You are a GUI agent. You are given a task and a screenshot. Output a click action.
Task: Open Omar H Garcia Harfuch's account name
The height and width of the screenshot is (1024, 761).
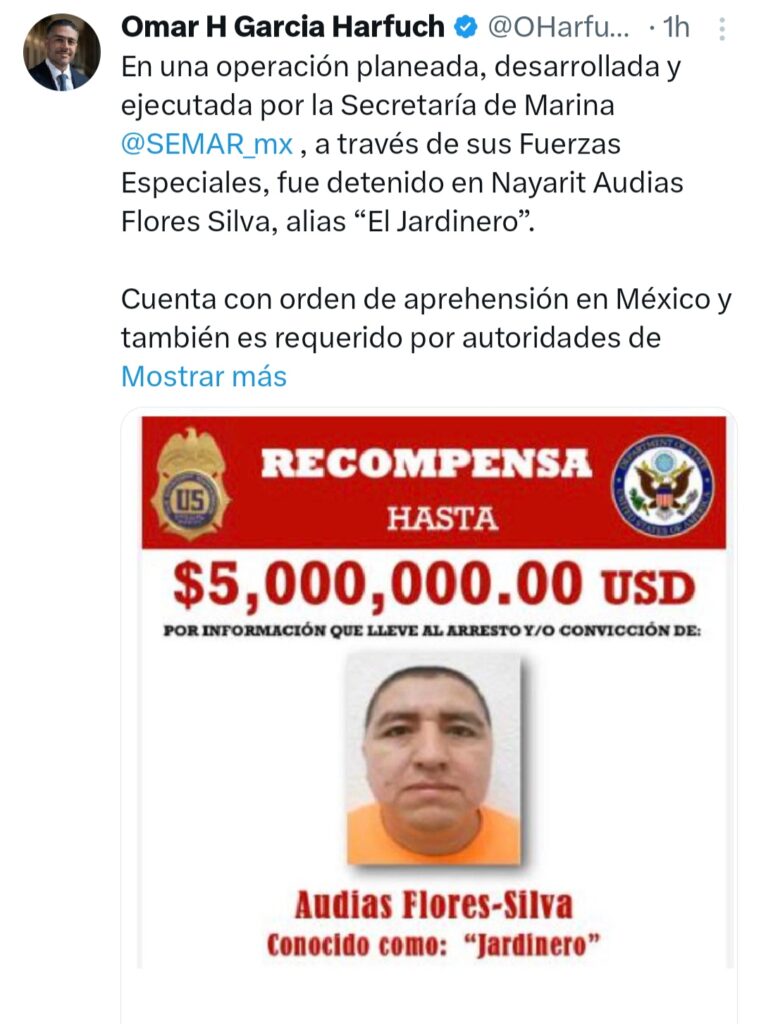(284, 29)
